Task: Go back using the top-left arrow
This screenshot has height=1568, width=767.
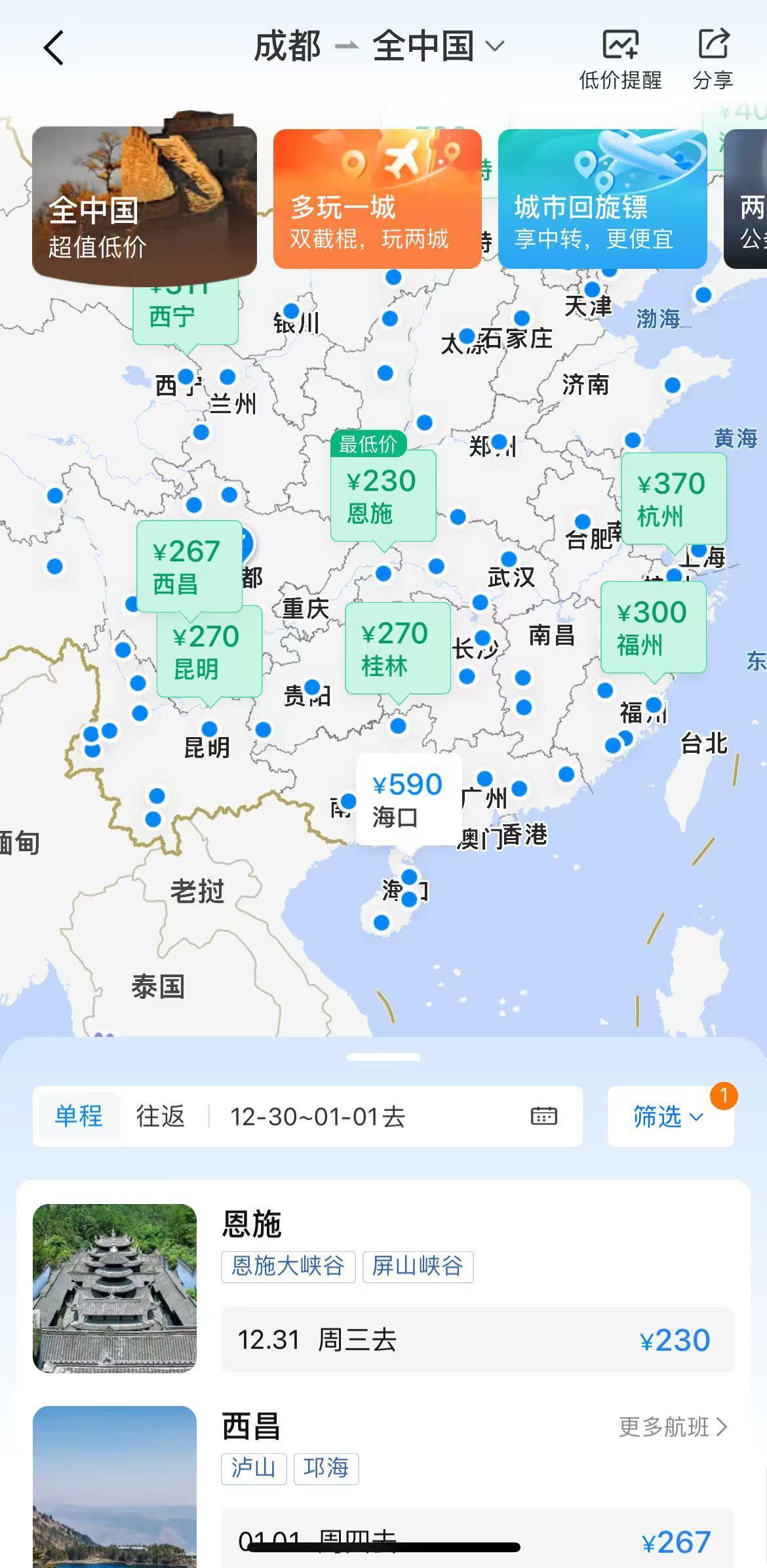Action: pyautogui.click(x=54, y=48)
